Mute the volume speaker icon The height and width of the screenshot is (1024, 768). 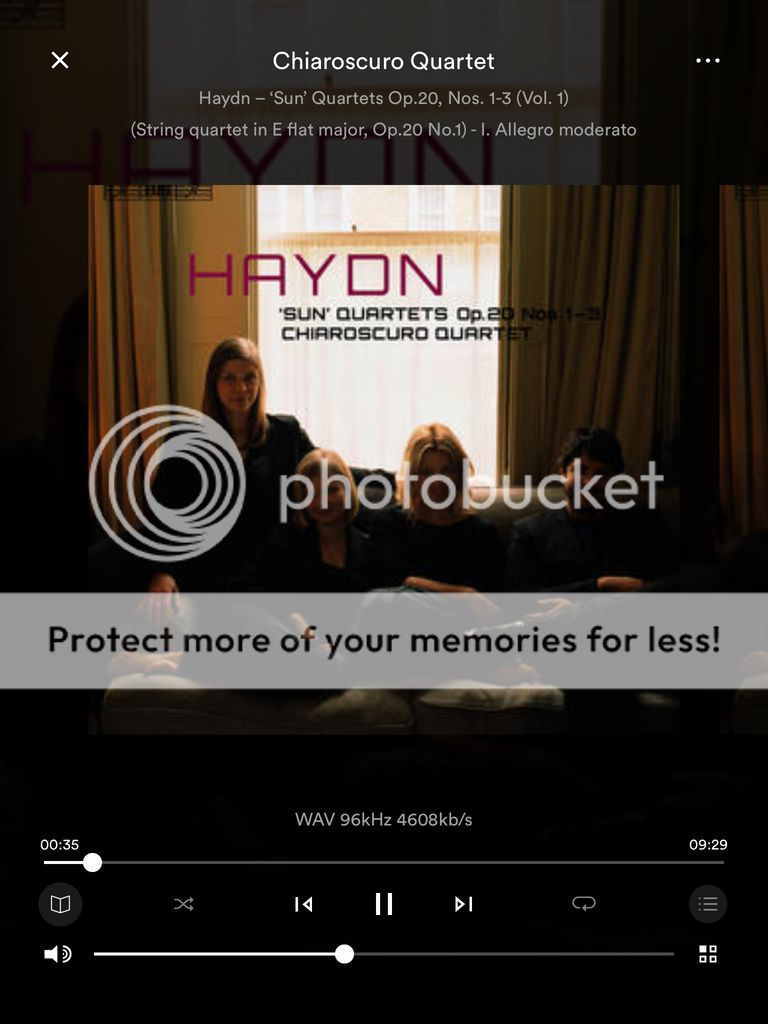[x=57, y=954]
